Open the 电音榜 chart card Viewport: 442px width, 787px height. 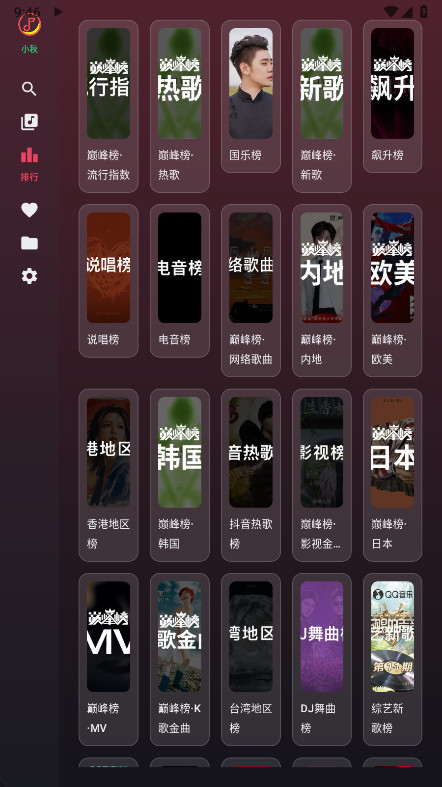point(180,281)
